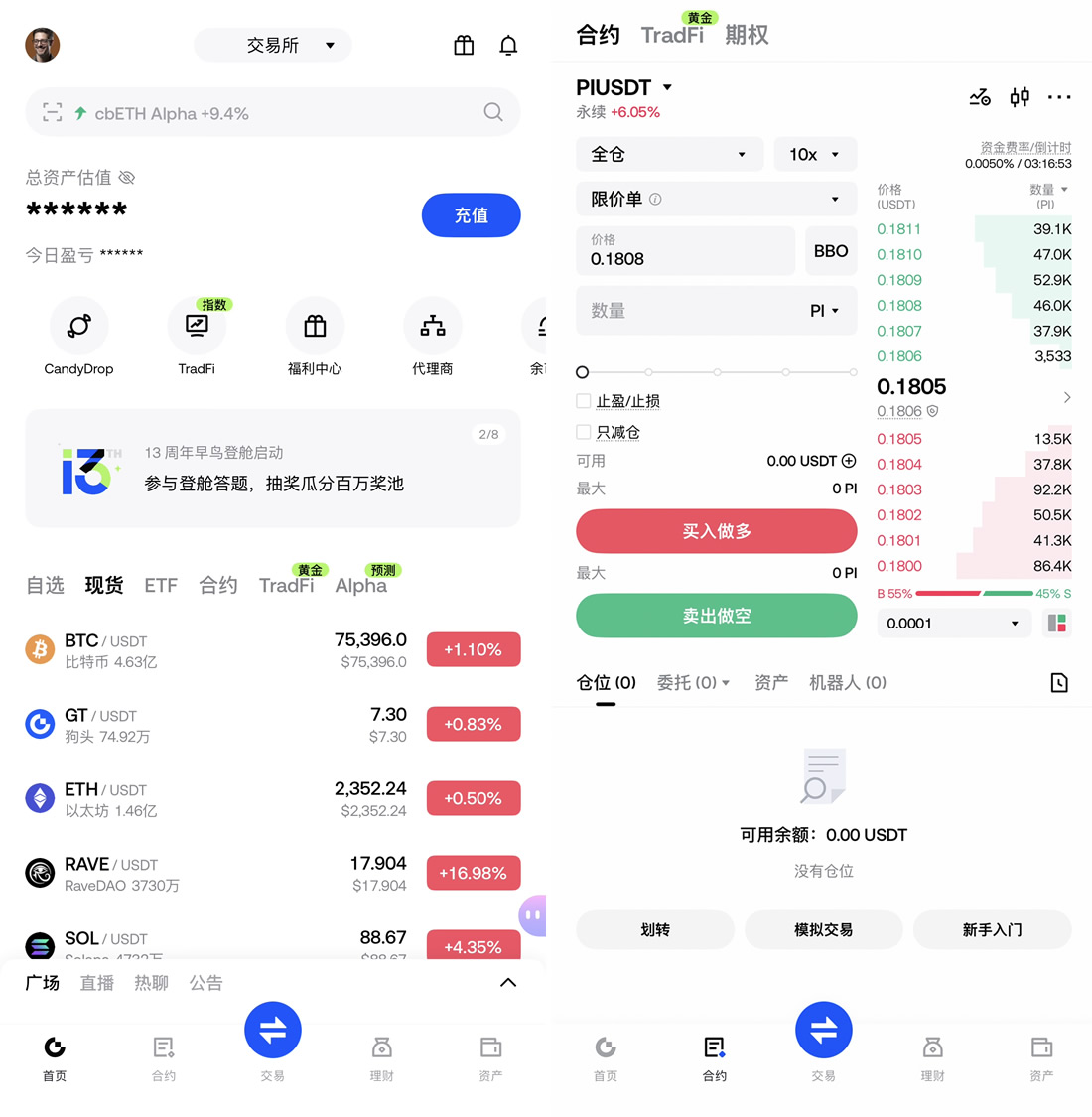Open the 全仓 margin mode dropdown
Screen dimensions: 1092x1117
(669, 154)
